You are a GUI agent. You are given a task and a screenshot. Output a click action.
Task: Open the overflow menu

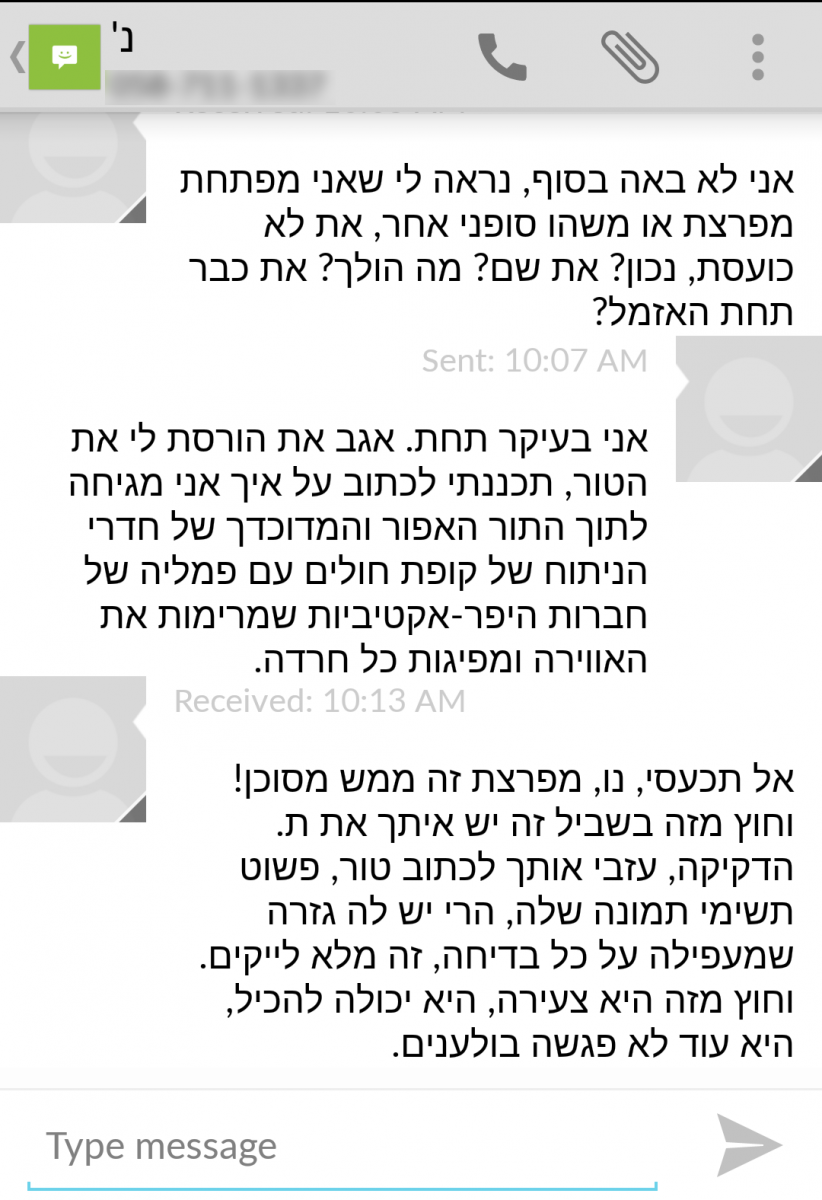pyautogui.click(x=757, y=57)
